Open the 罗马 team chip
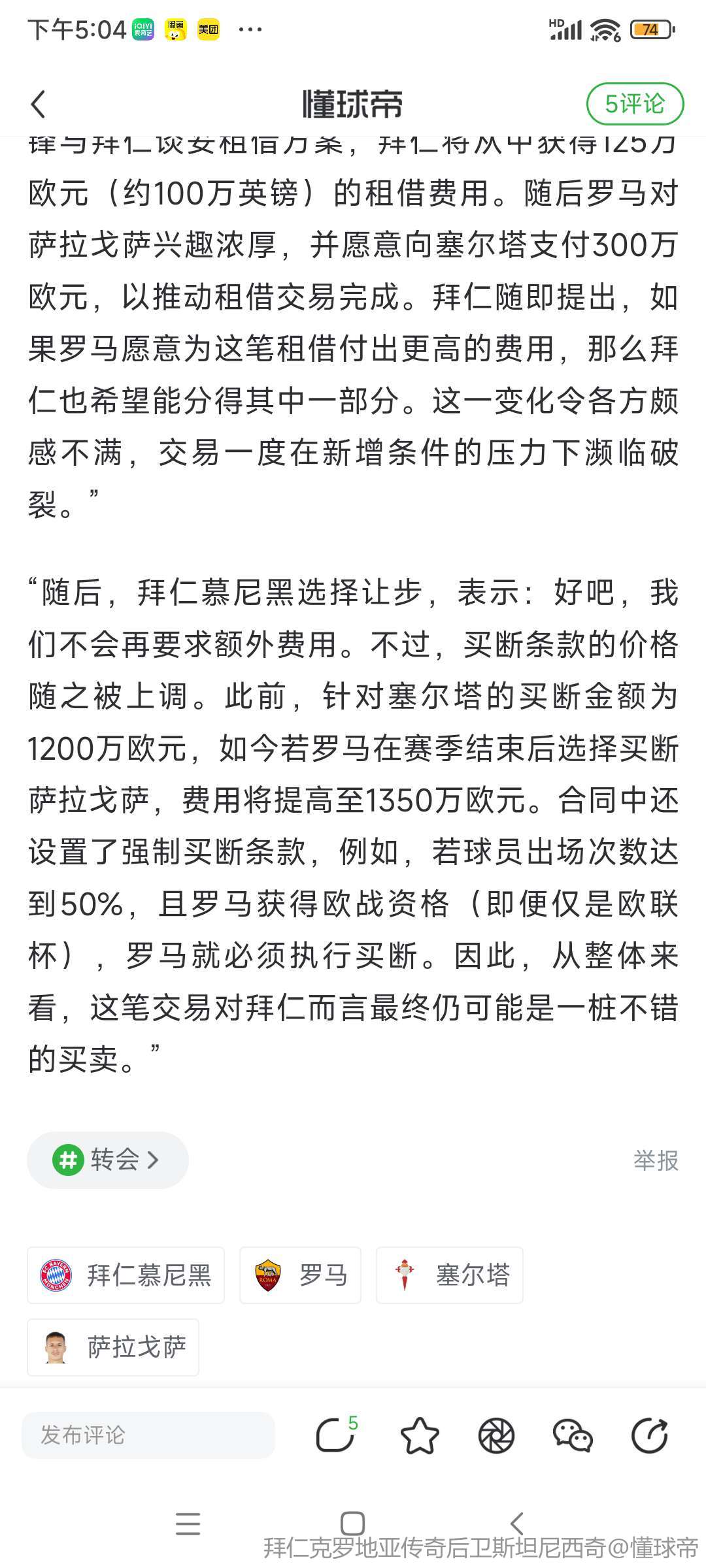 (300, 1275)
